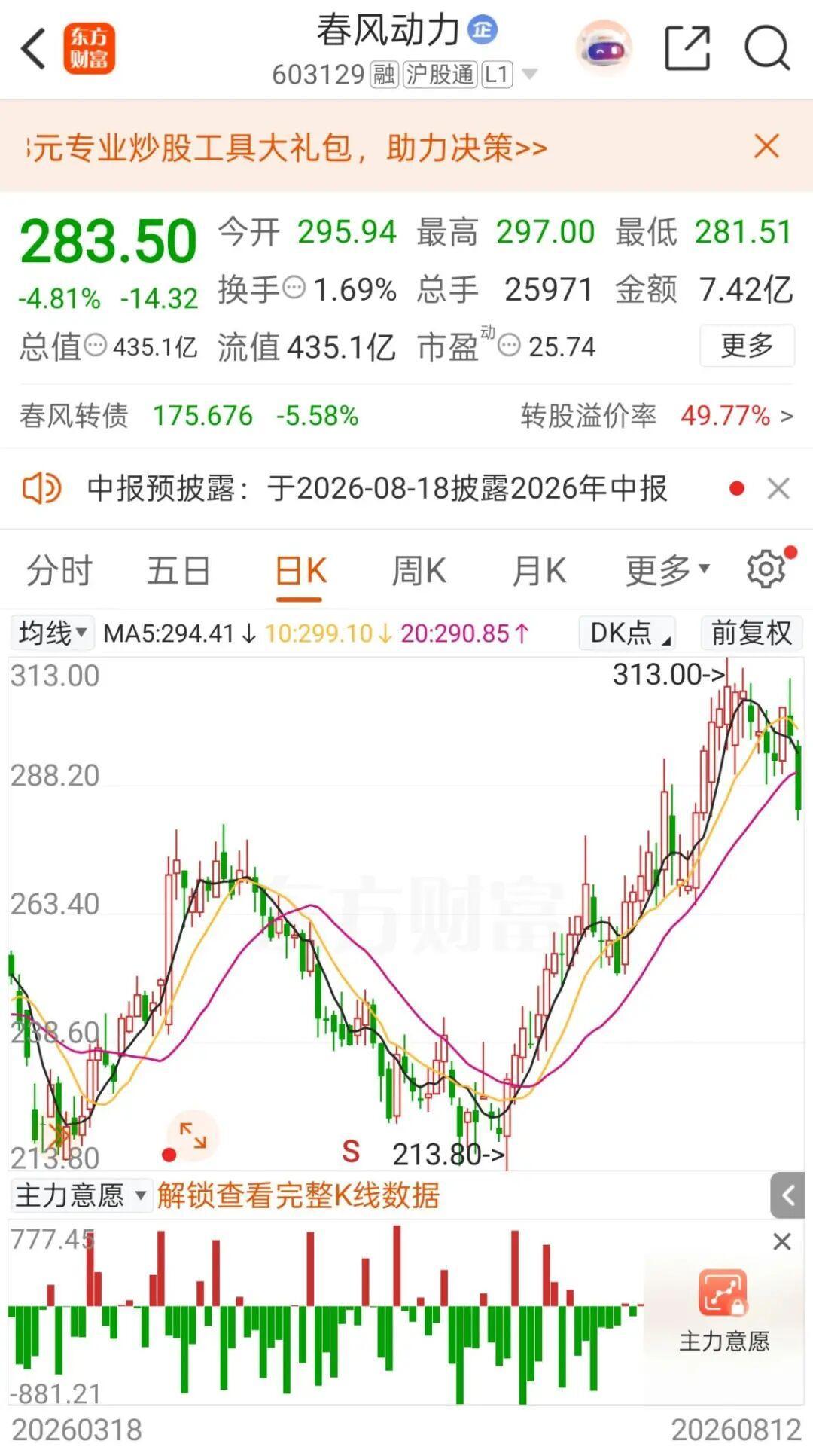Dismiss the orange promo banner
Screen dimensions: 813x1456
pos(766,145)
